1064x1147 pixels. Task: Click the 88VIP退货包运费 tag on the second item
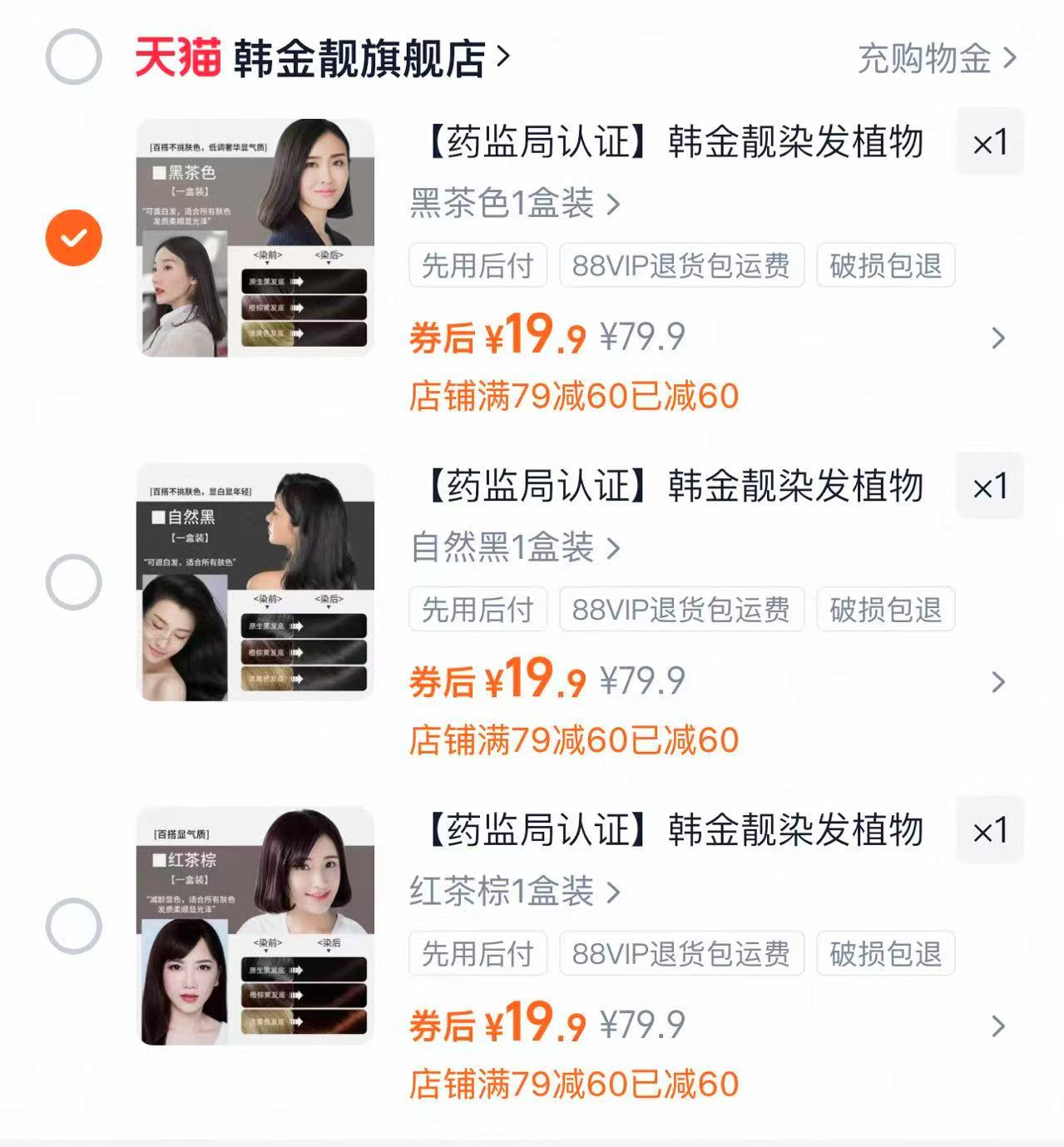(x=682, y=611)
